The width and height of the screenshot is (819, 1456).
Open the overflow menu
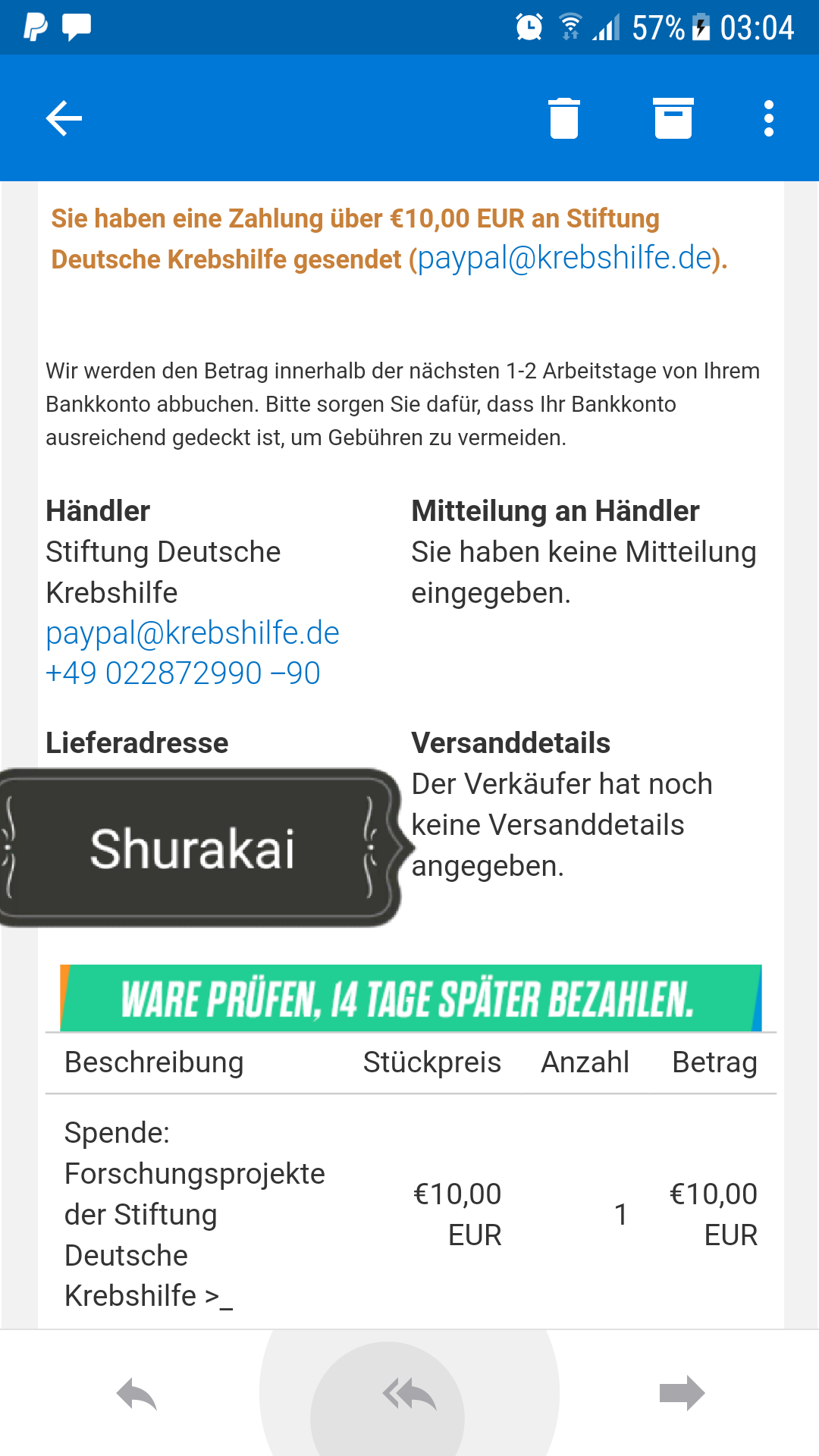pos(769,118)
